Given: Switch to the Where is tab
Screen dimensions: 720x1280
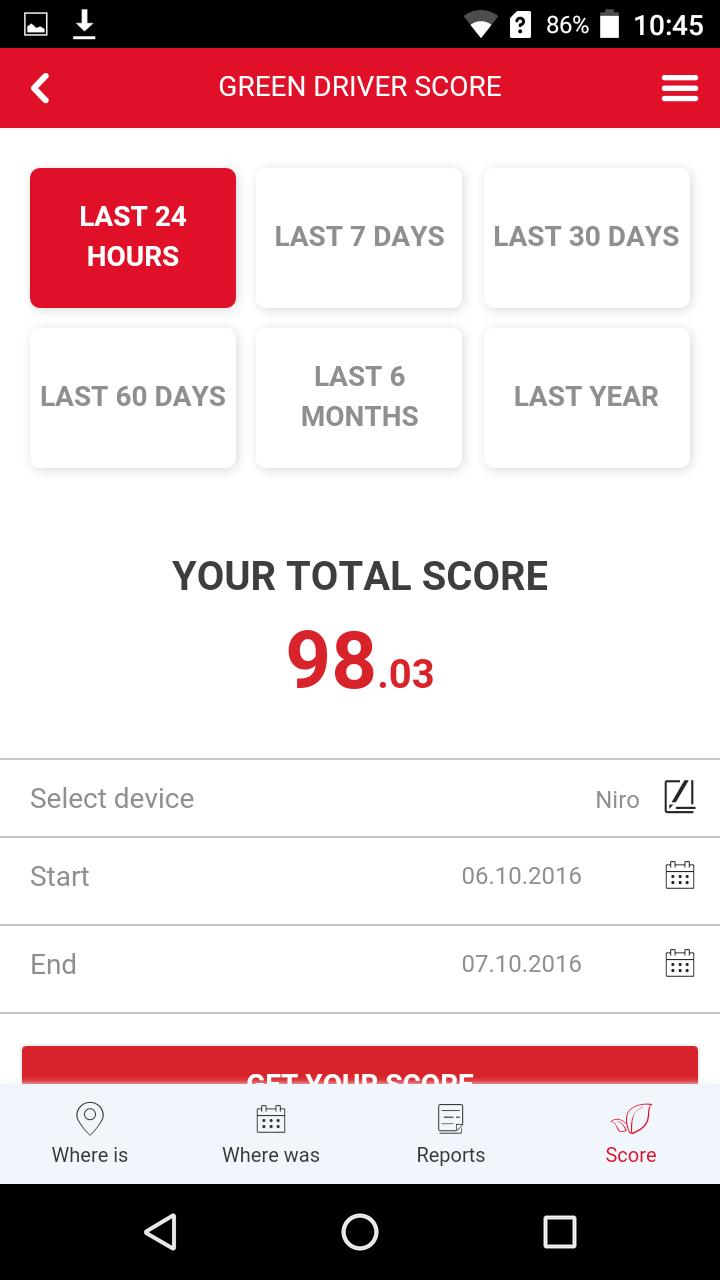Looking at the screenshot, I should tap(90, 1135).
